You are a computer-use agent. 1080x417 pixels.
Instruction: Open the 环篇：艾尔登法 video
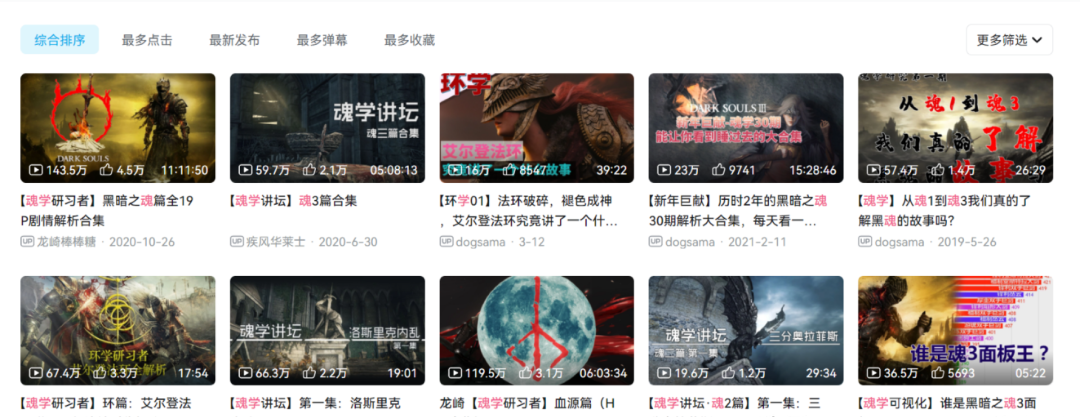(117, 330)
